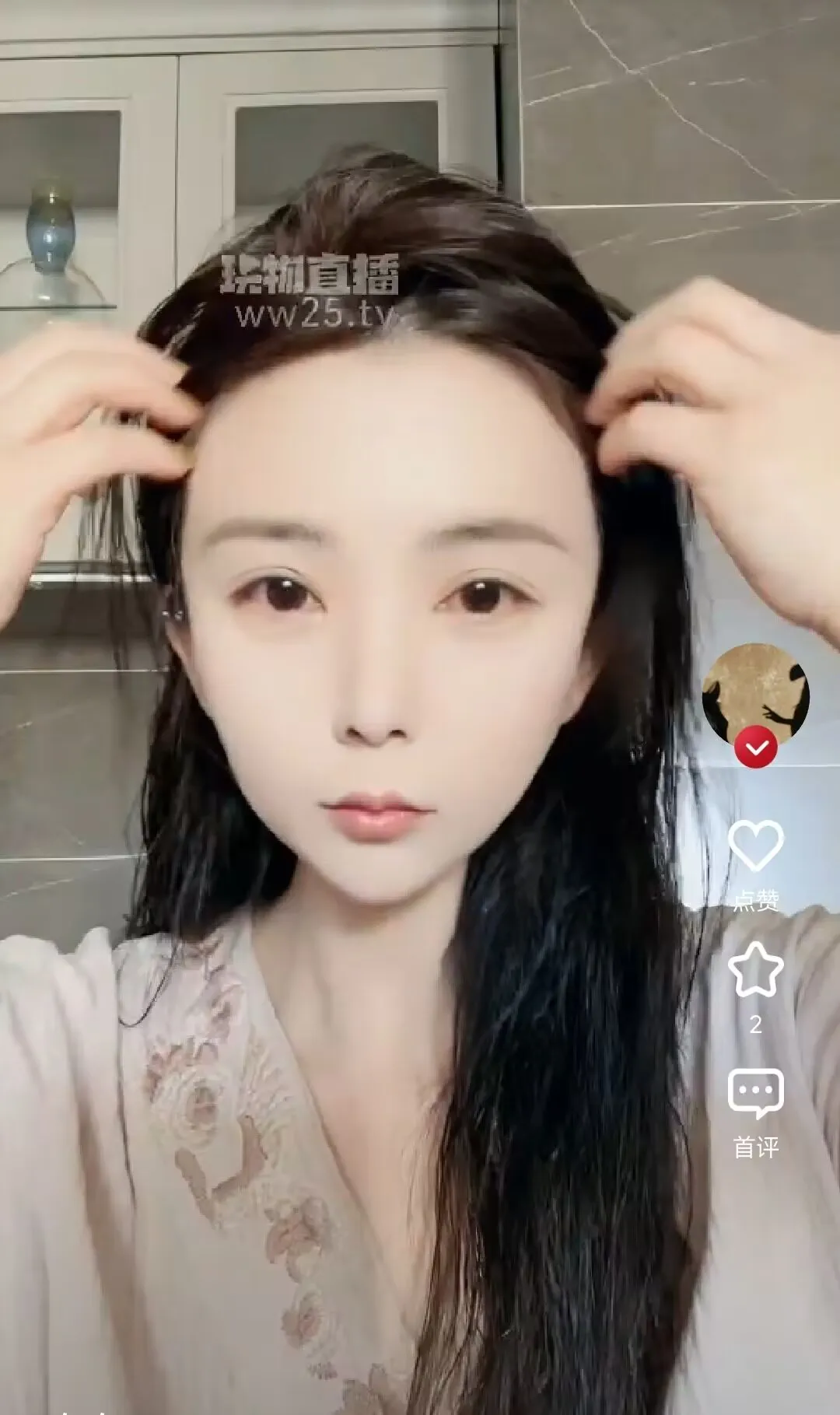840x1415 pixels.
Task: Add the video to favorites with the star
Action: (755, 969)
